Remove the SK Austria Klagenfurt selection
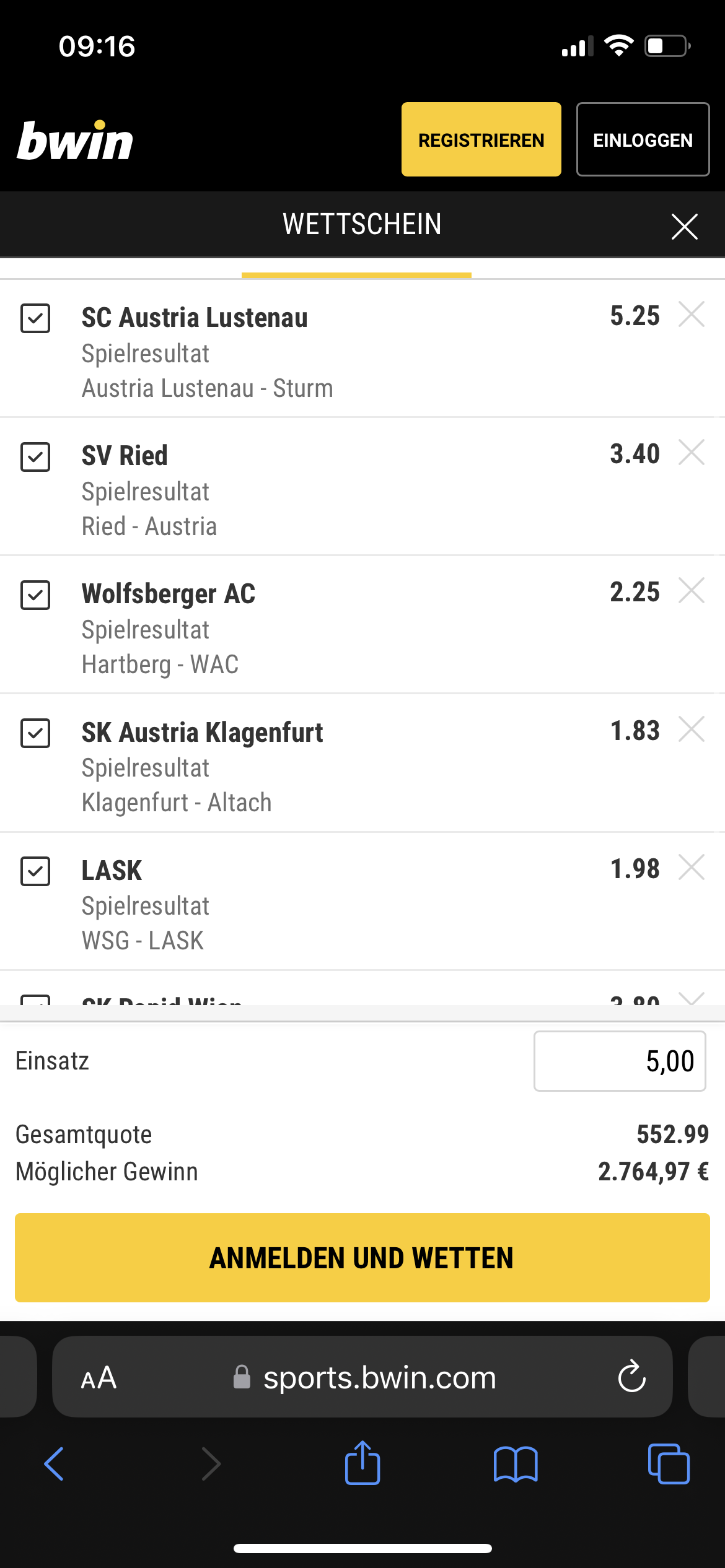The width and height of the screenshot is (725, 1568). coord(692,730)
